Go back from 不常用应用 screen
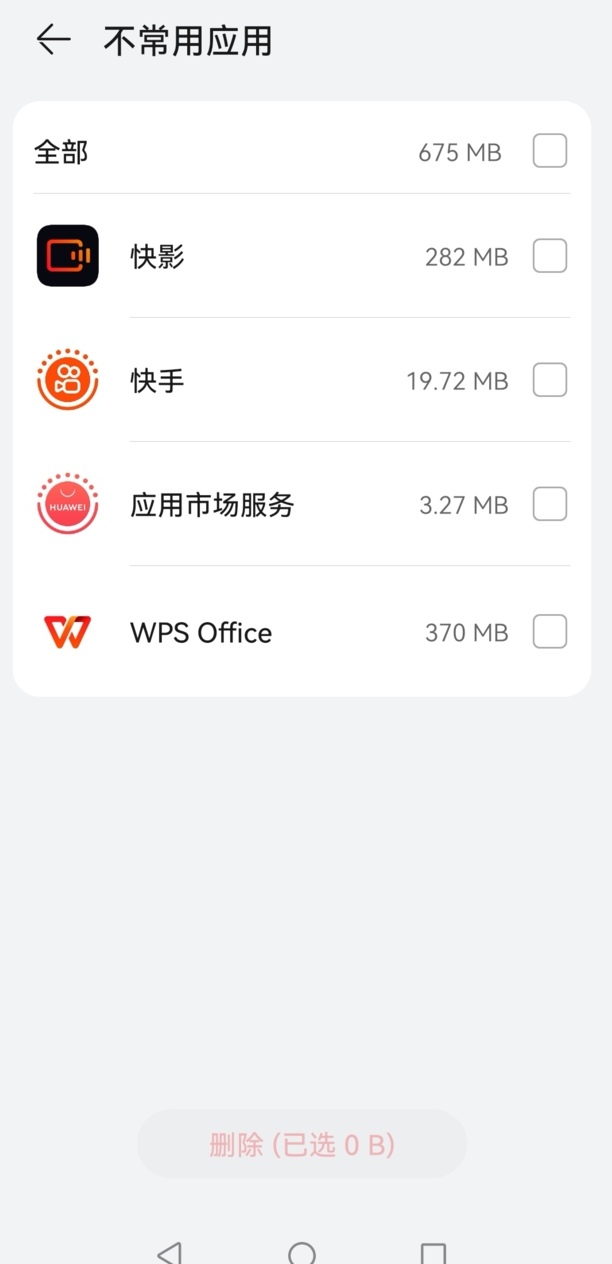The width and height of the screenshot is (612, 1264). [x=54, y=40]
